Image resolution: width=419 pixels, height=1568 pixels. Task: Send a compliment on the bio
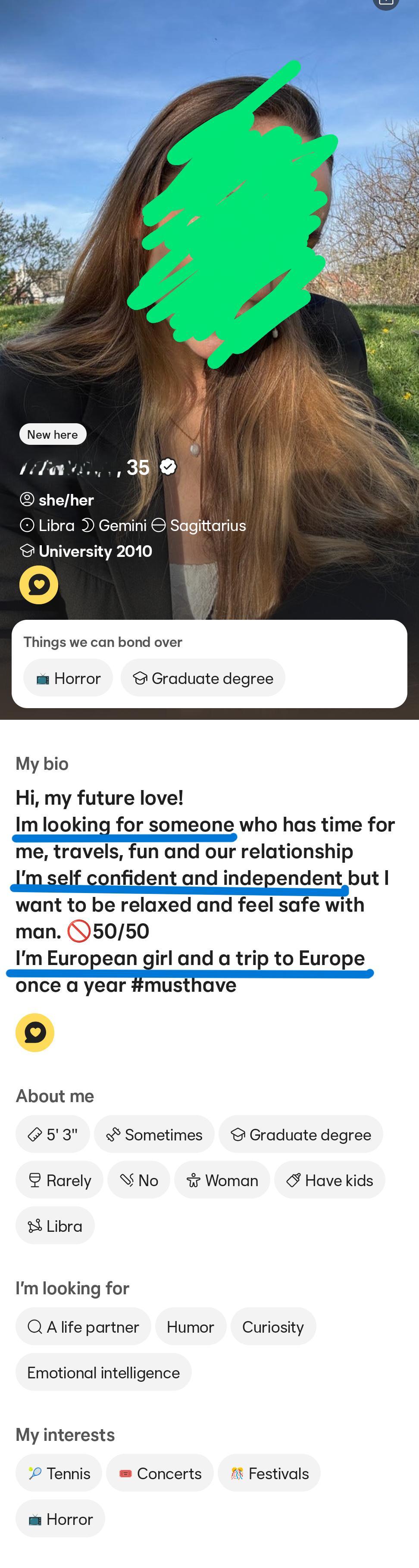pos(35,1032)
